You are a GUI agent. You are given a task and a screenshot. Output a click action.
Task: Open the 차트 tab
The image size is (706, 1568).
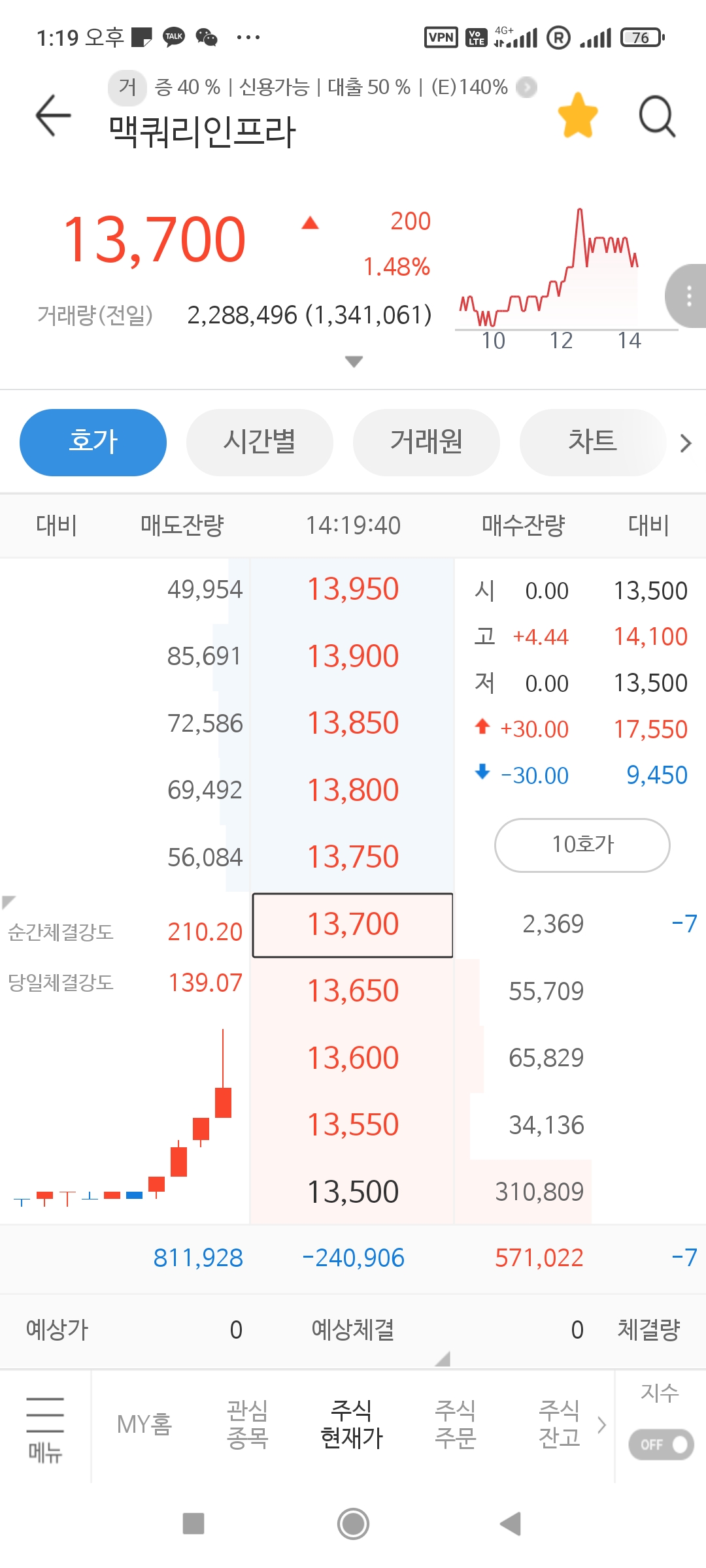pos(592,442)
